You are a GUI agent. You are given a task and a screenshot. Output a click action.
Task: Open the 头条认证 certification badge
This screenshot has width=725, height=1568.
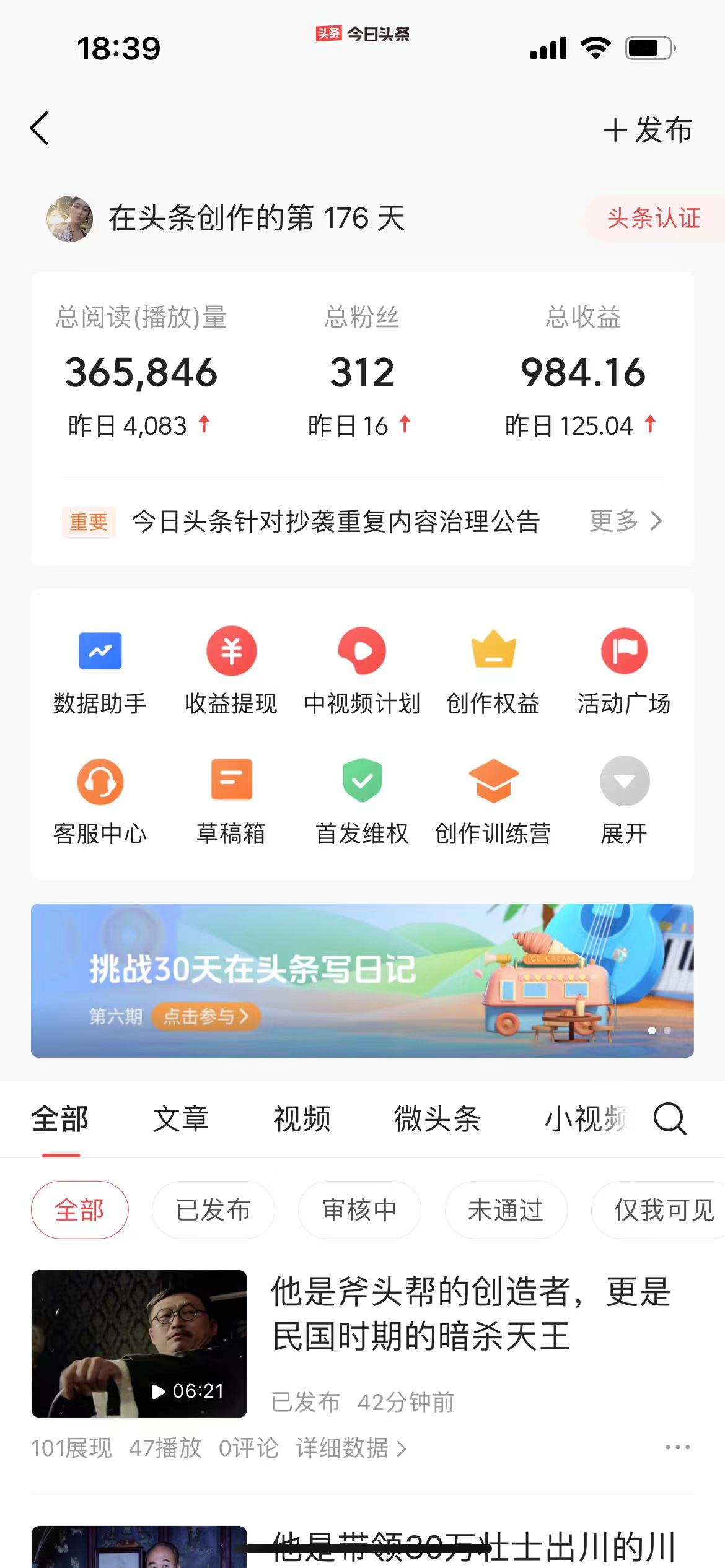tap(654, 218)
